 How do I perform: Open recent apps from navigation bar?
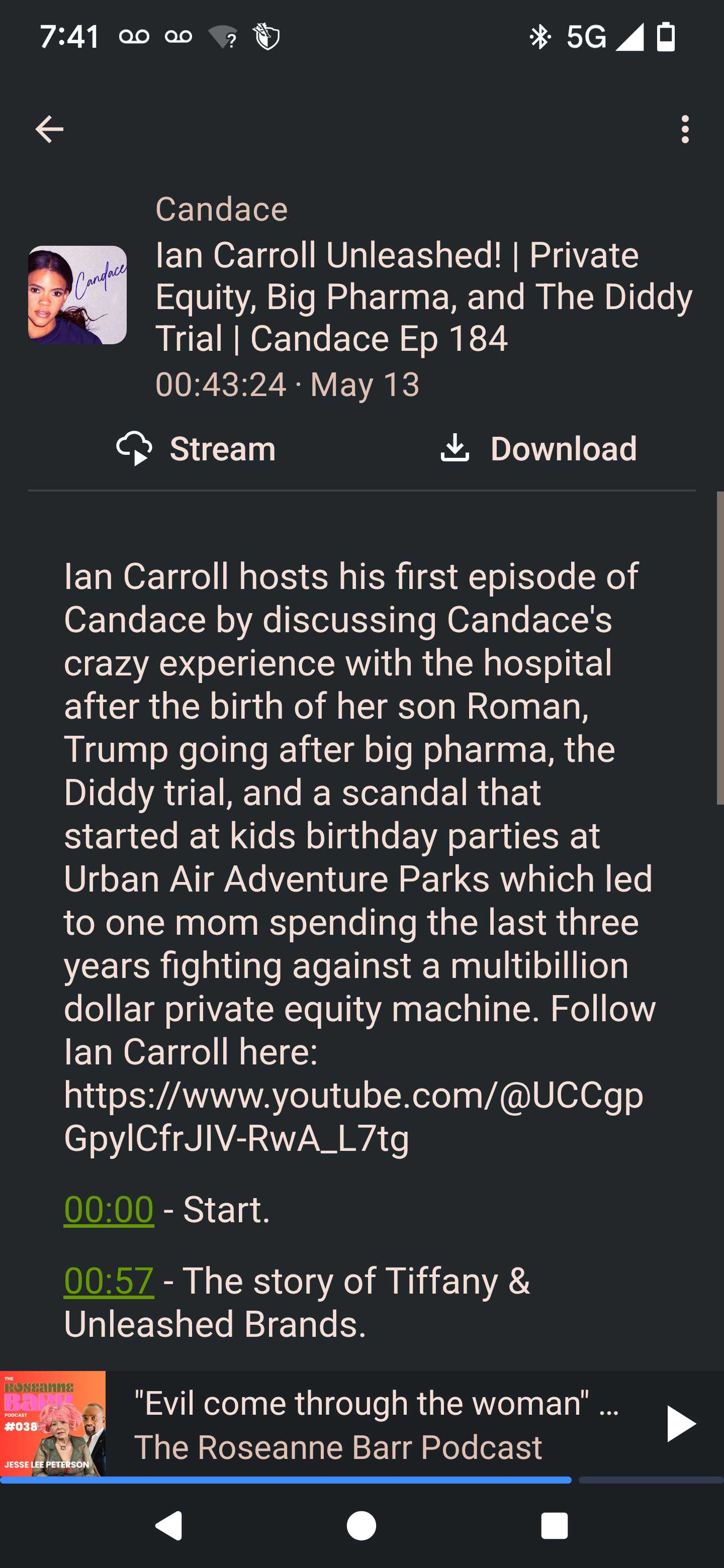[x=554, y=1525]
